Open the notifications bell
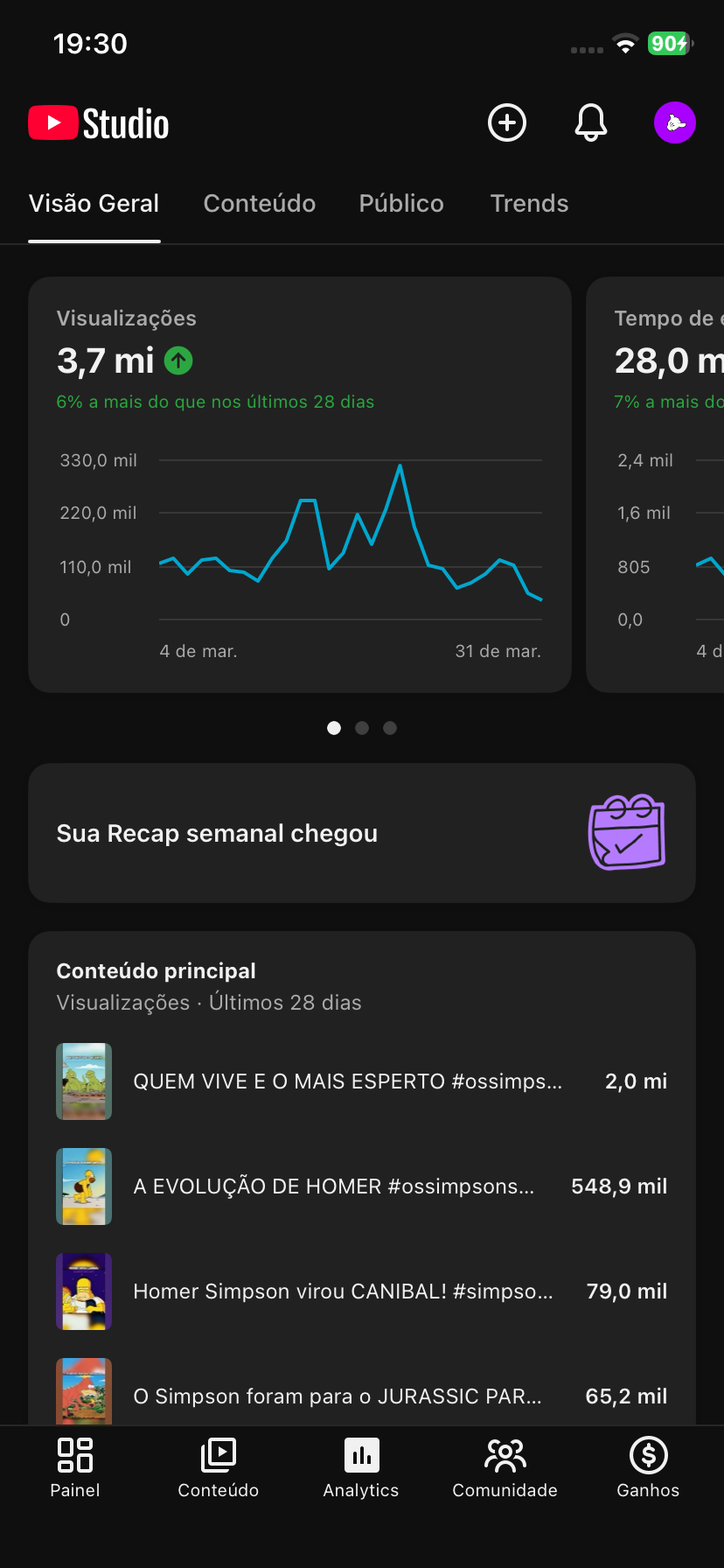The image size is (724, 1568). pyautogui.click(x=591, y=122)
